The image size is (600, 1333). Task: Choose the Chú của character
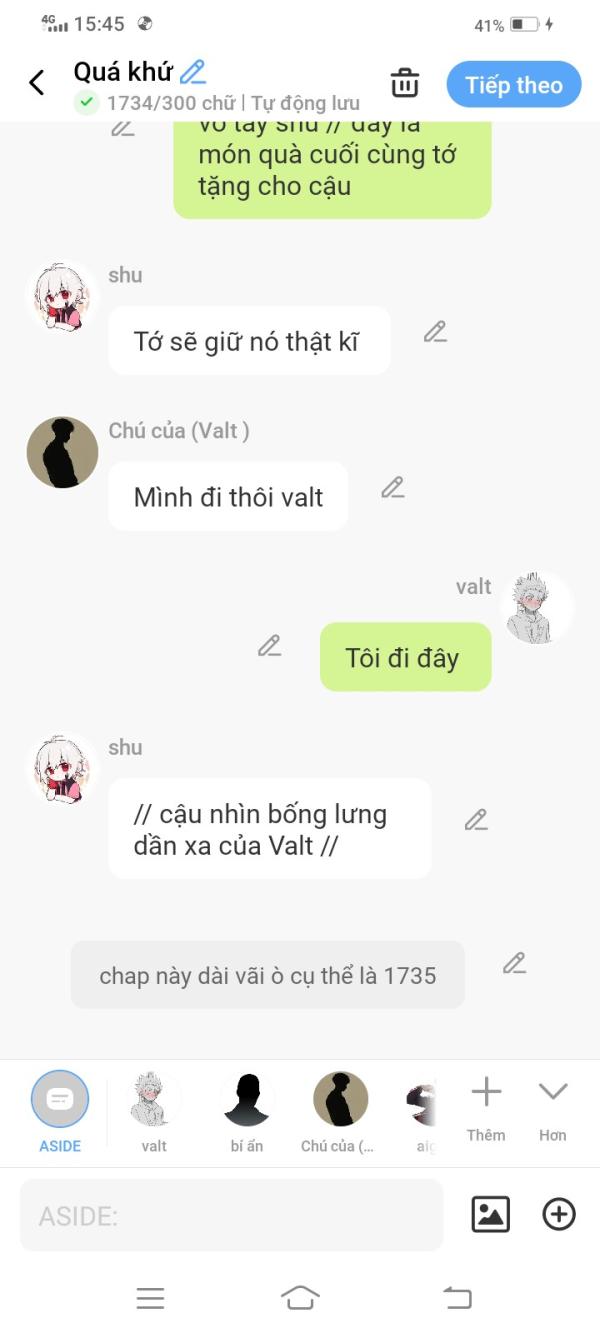[340, 1112]
